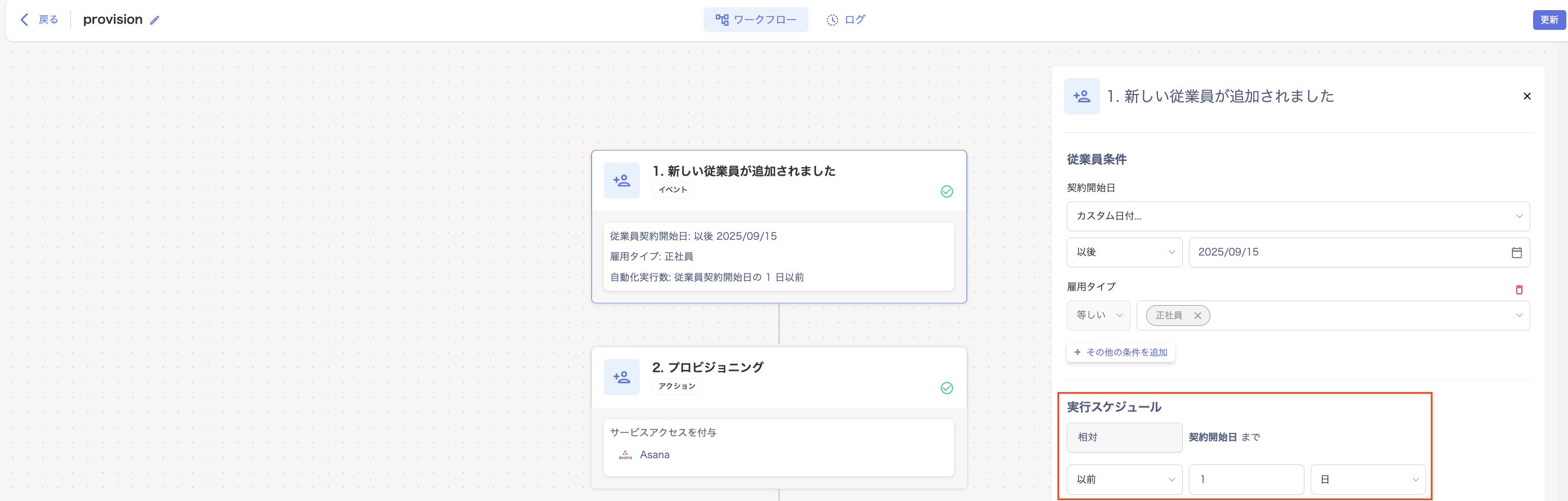This screenshot has width=1568, height=501.
Task: Edit the provision workflow name
Action: point(155,20)
